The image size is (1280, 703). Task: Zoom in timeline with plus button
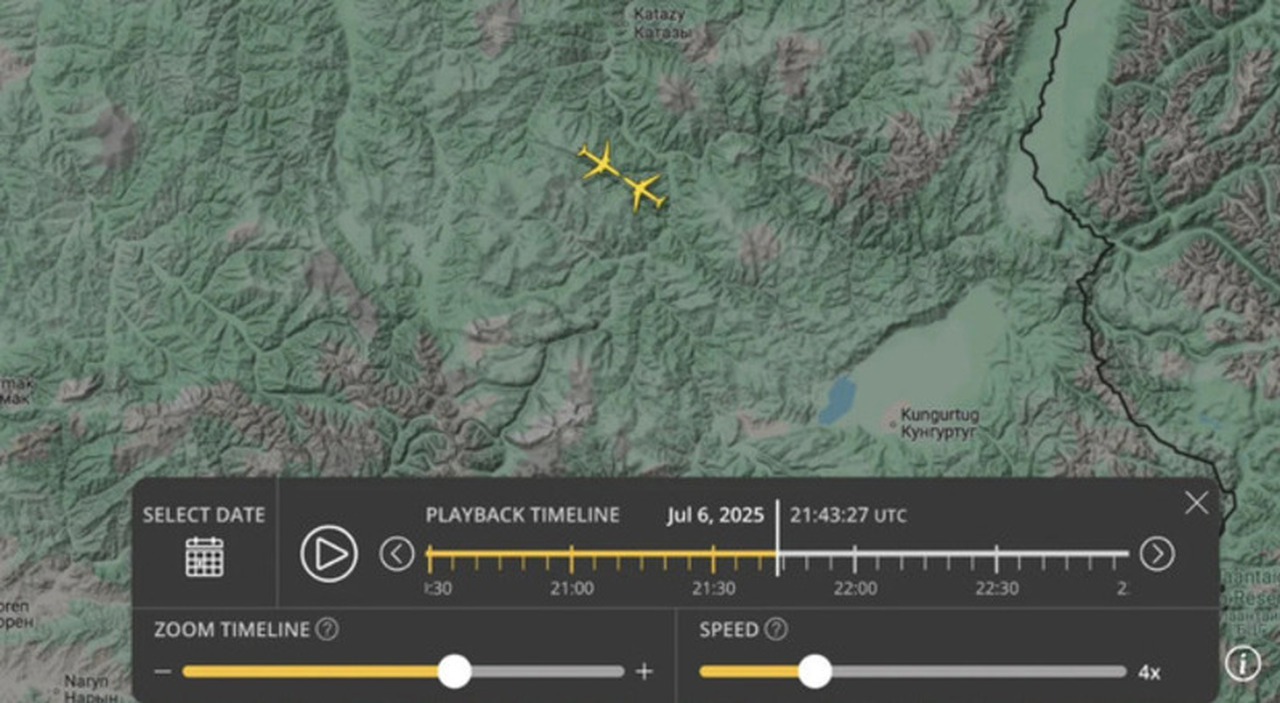pyautogui.click(x=644, y=671)
